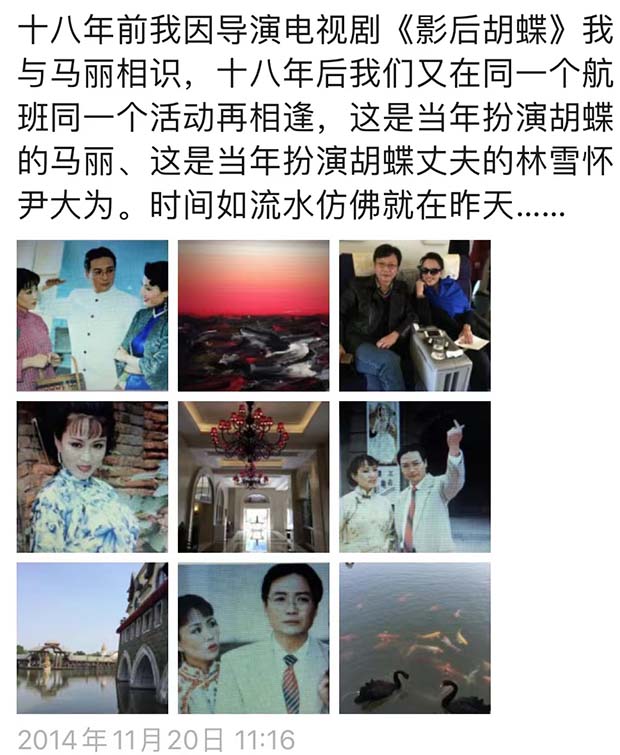
Task: Open the photo of woman in floral qipao
Action: point(92,477)
